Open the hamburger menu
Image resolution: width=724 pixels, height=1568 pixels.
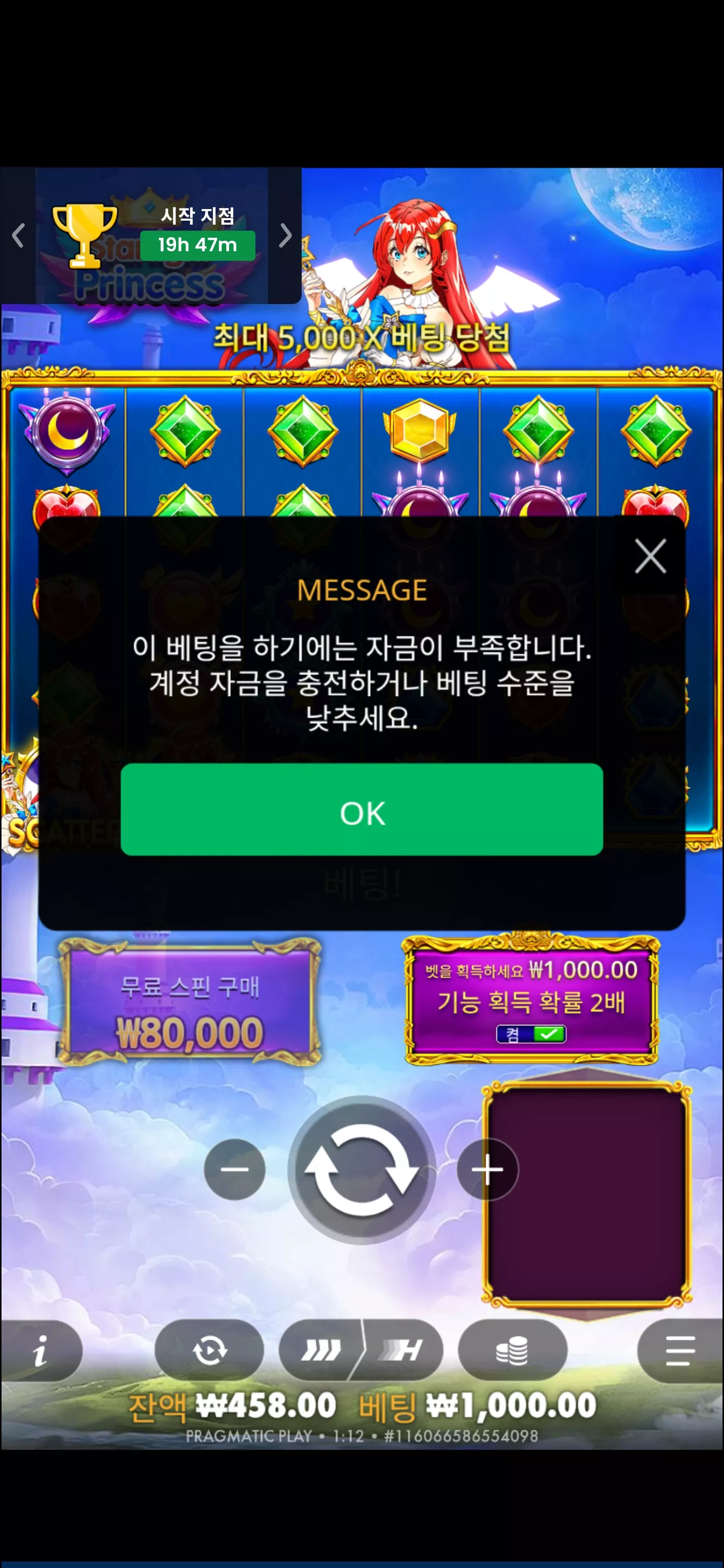pyautogui.click(x=681, y=1350)
